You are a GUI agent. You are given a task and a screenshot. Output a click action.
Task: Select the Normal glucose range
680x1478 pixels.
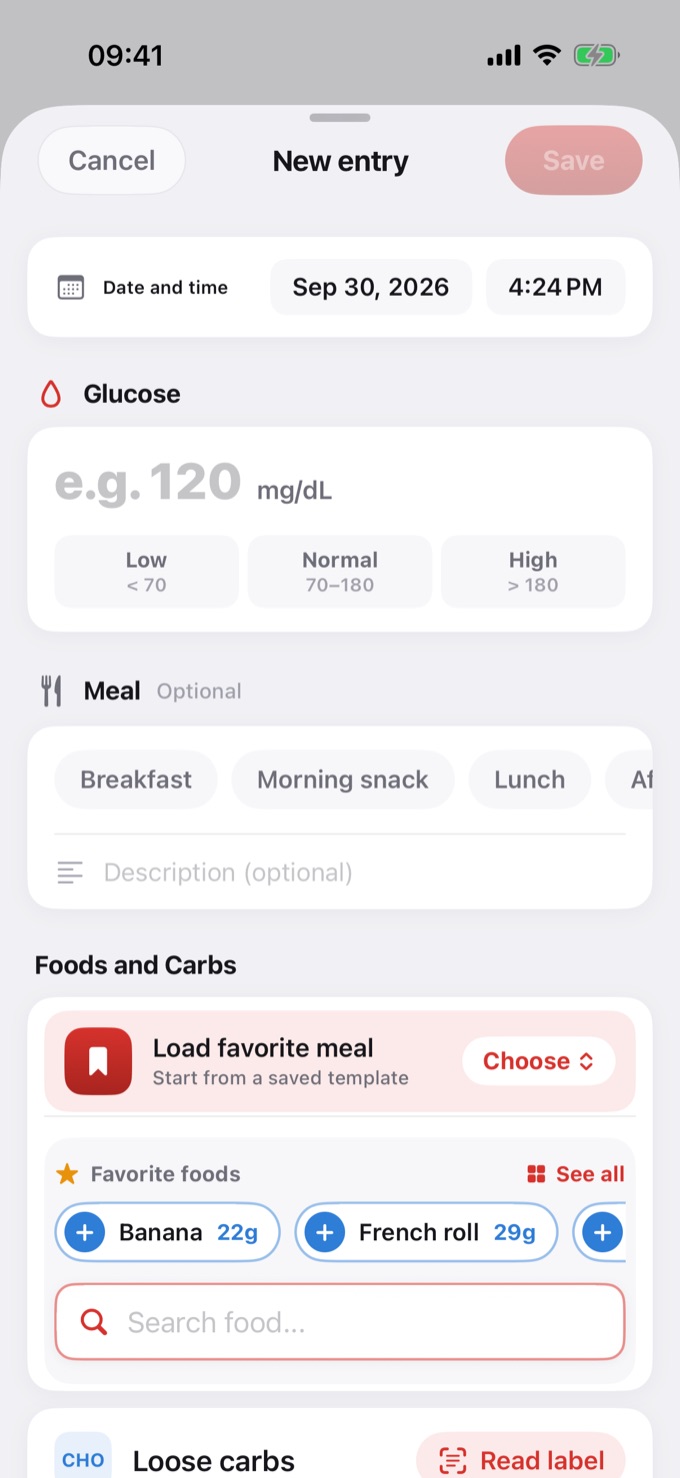coord(340,571)
